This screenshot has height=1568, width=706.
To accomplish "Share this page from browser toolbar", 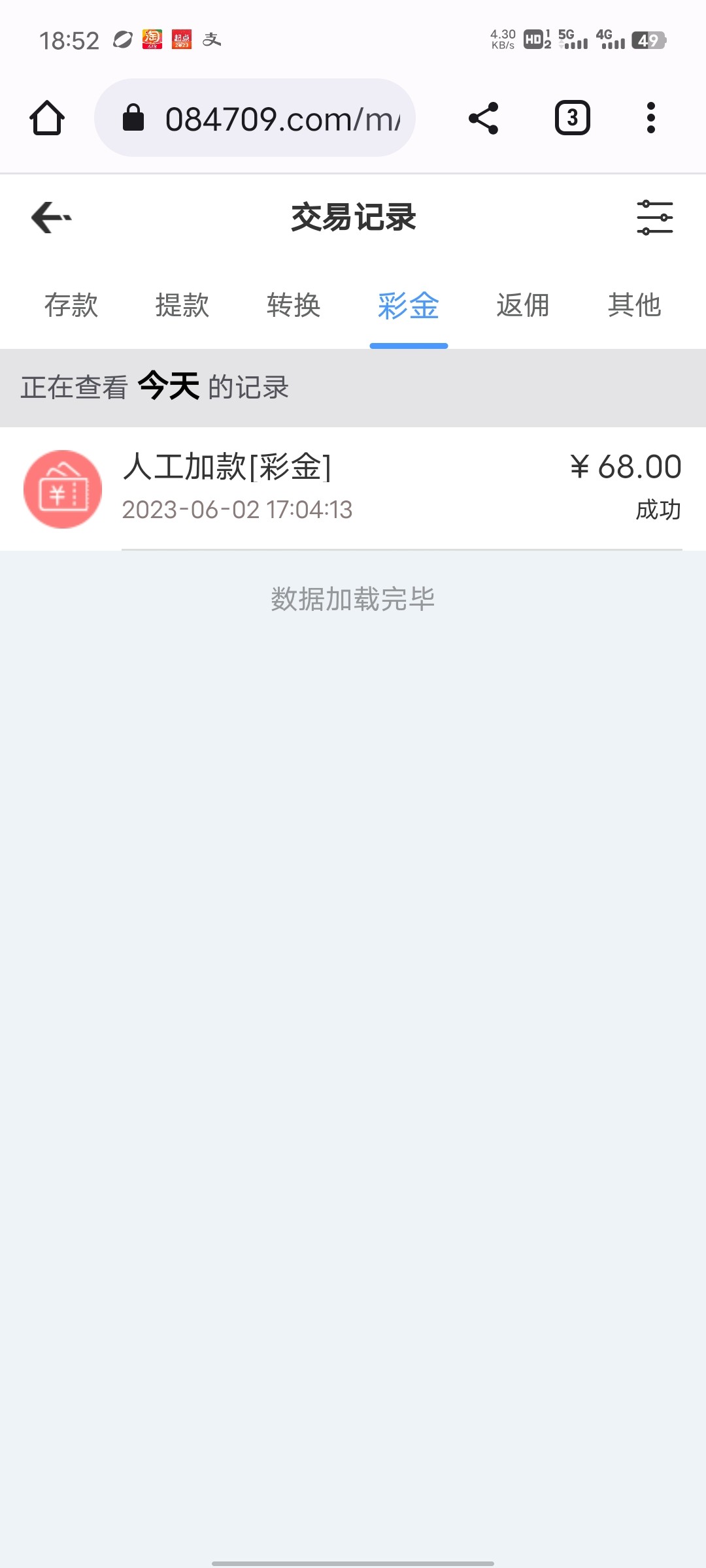I will (484, 118).
